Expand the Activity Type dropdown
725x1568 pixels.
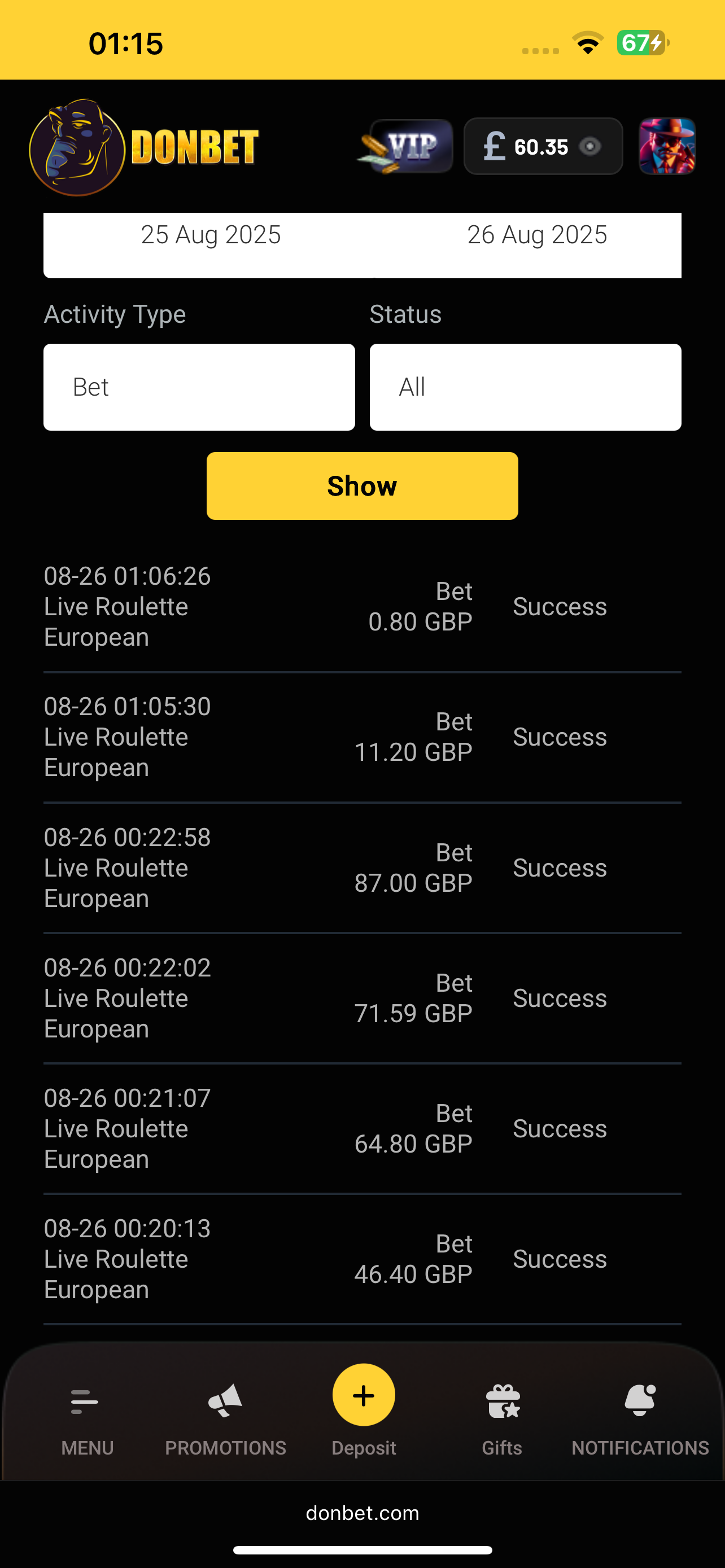coord(199,387)
